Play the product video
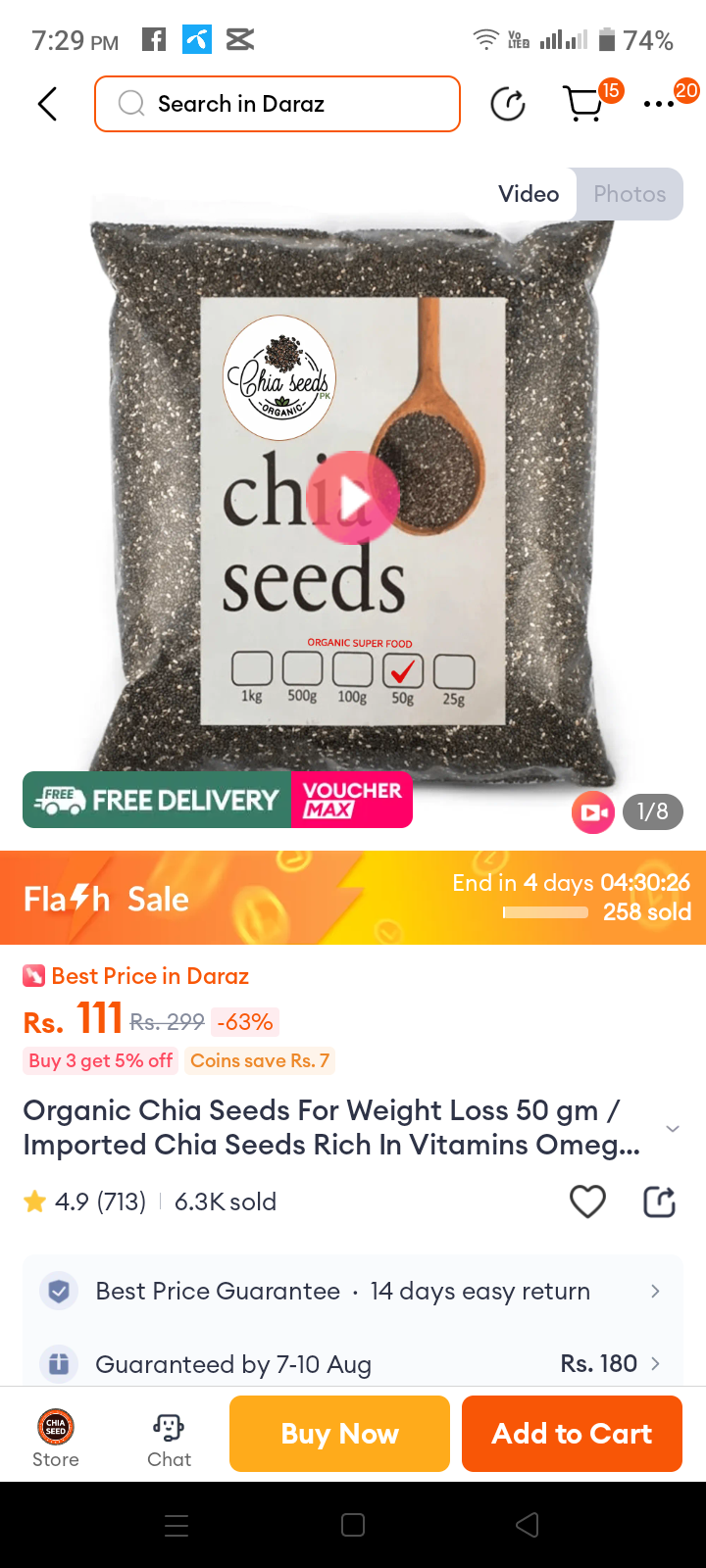This screenshot has width=706, height=1568. coord(353,498)
